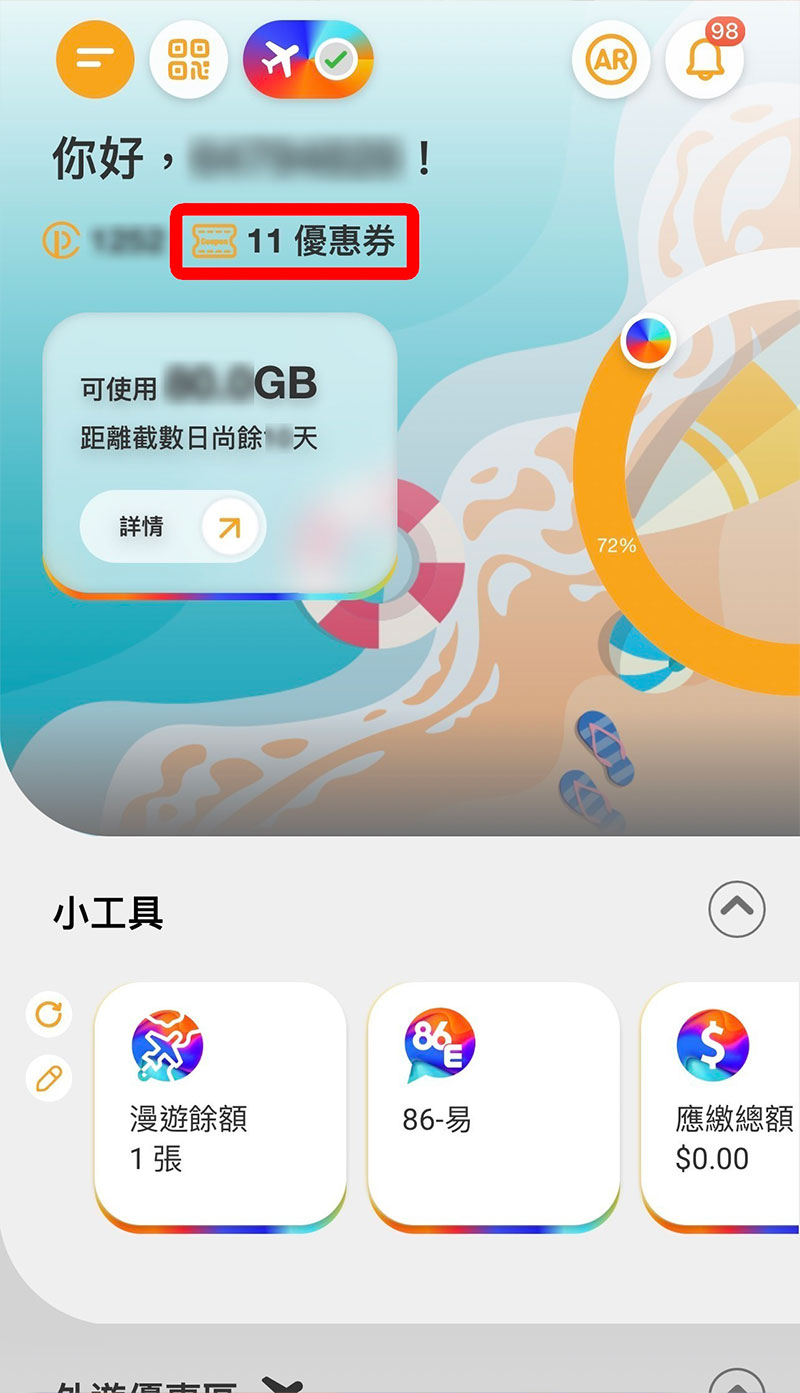
Task: Open the 應繳總額 dollar icon
Action: point(712,1046)
